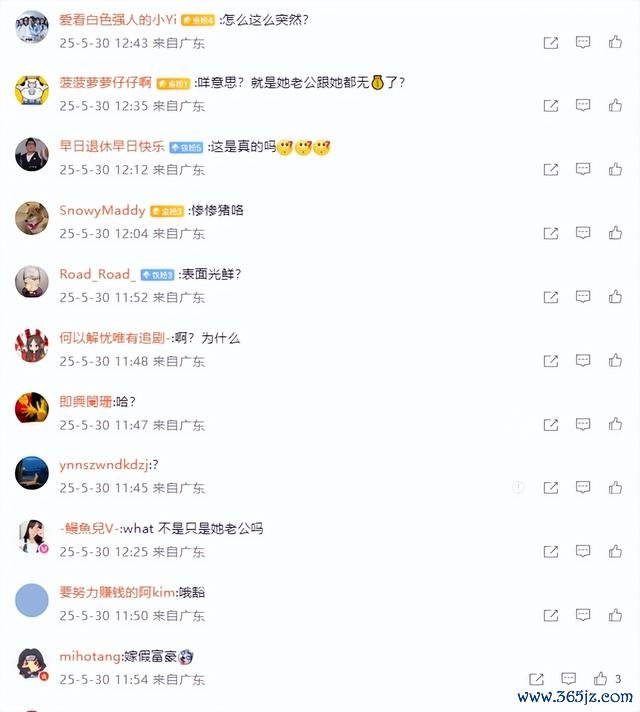Viewport: 640px width, 712px height.
Task: View mihotang's profile via username
Action: coord(90,656)
